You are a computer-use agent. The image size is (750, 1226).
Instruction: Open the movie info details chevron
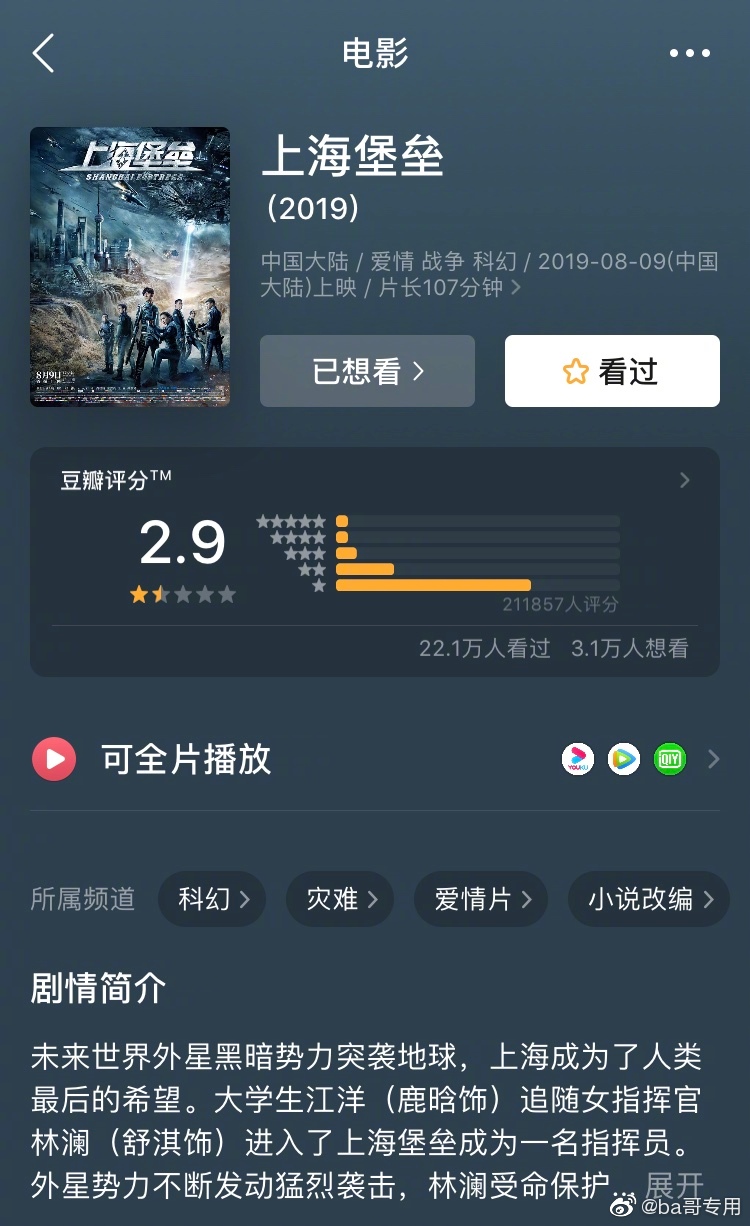[x=516, y=288]
